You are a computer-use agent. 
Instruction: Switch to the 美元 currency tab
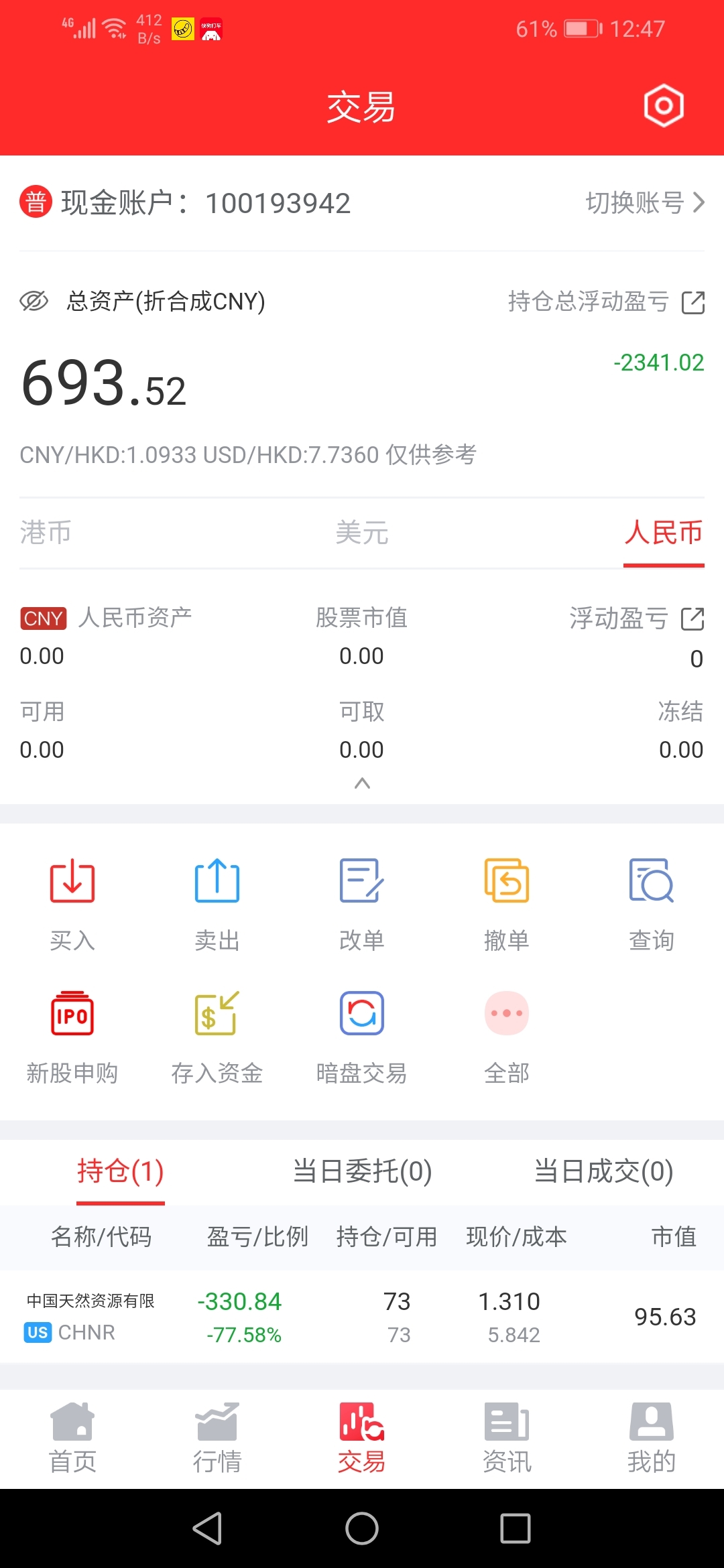[x=362, y=533]
